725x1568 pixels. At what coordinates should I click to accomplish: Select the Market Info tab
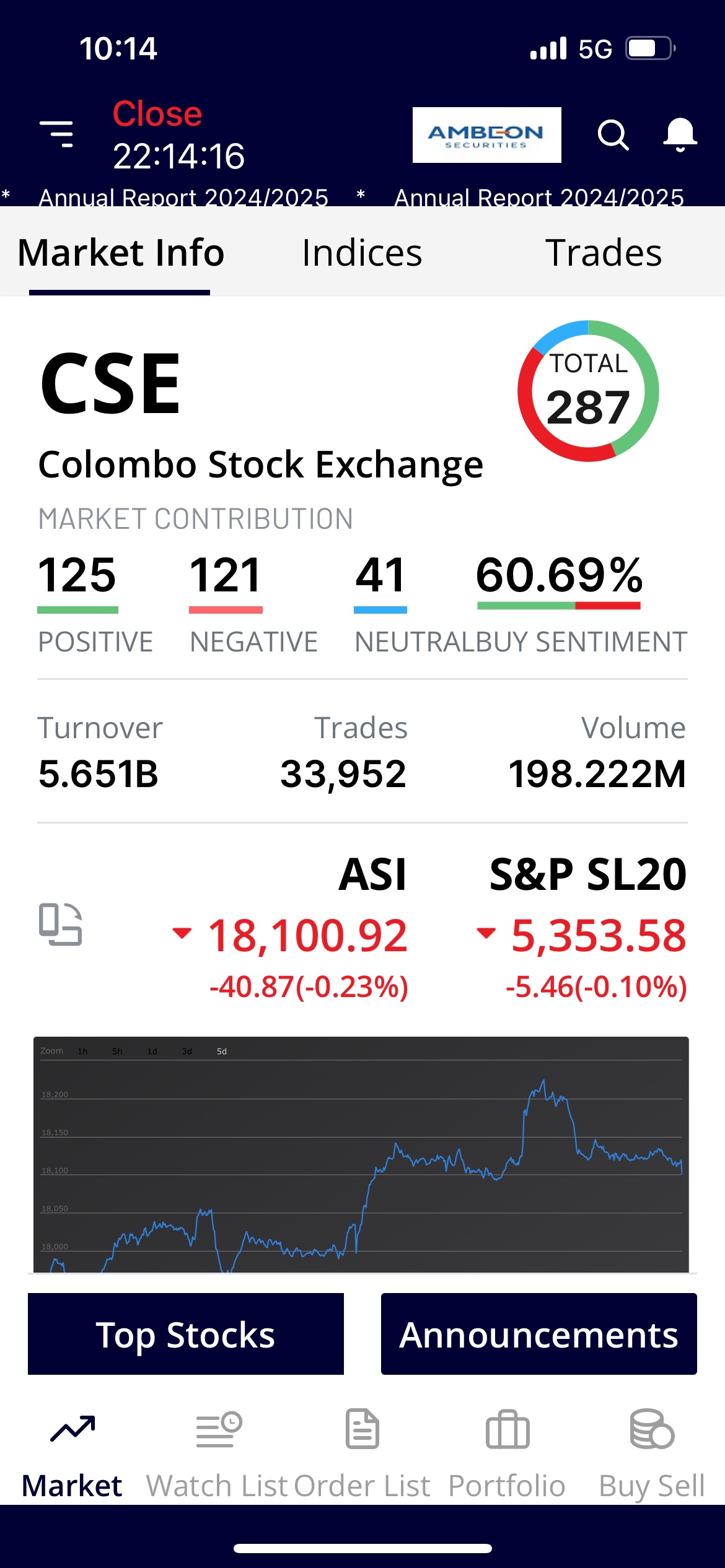point(121,253)
